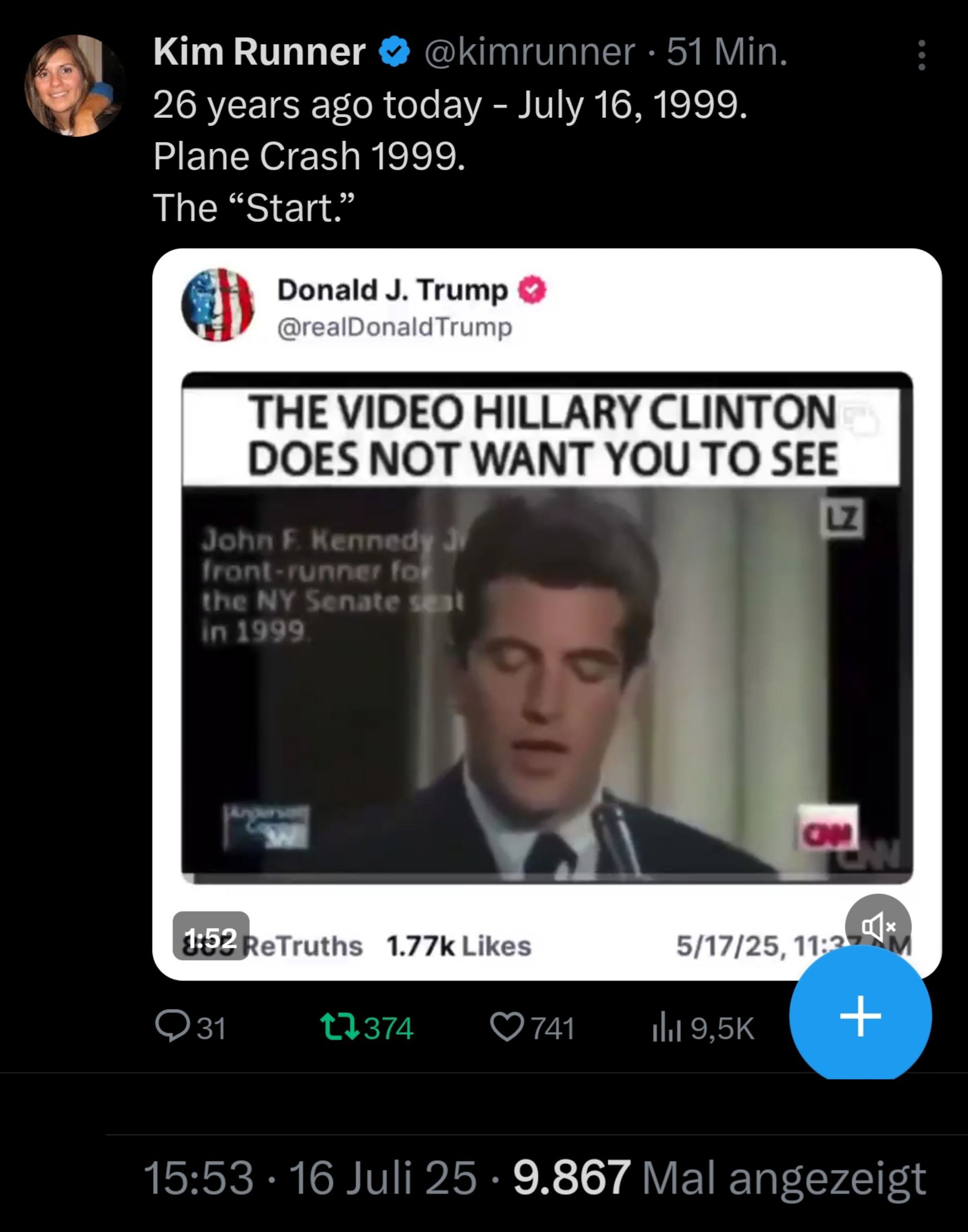
Task: Like the tweet with 741 likes
Action: coord(507,1027)
